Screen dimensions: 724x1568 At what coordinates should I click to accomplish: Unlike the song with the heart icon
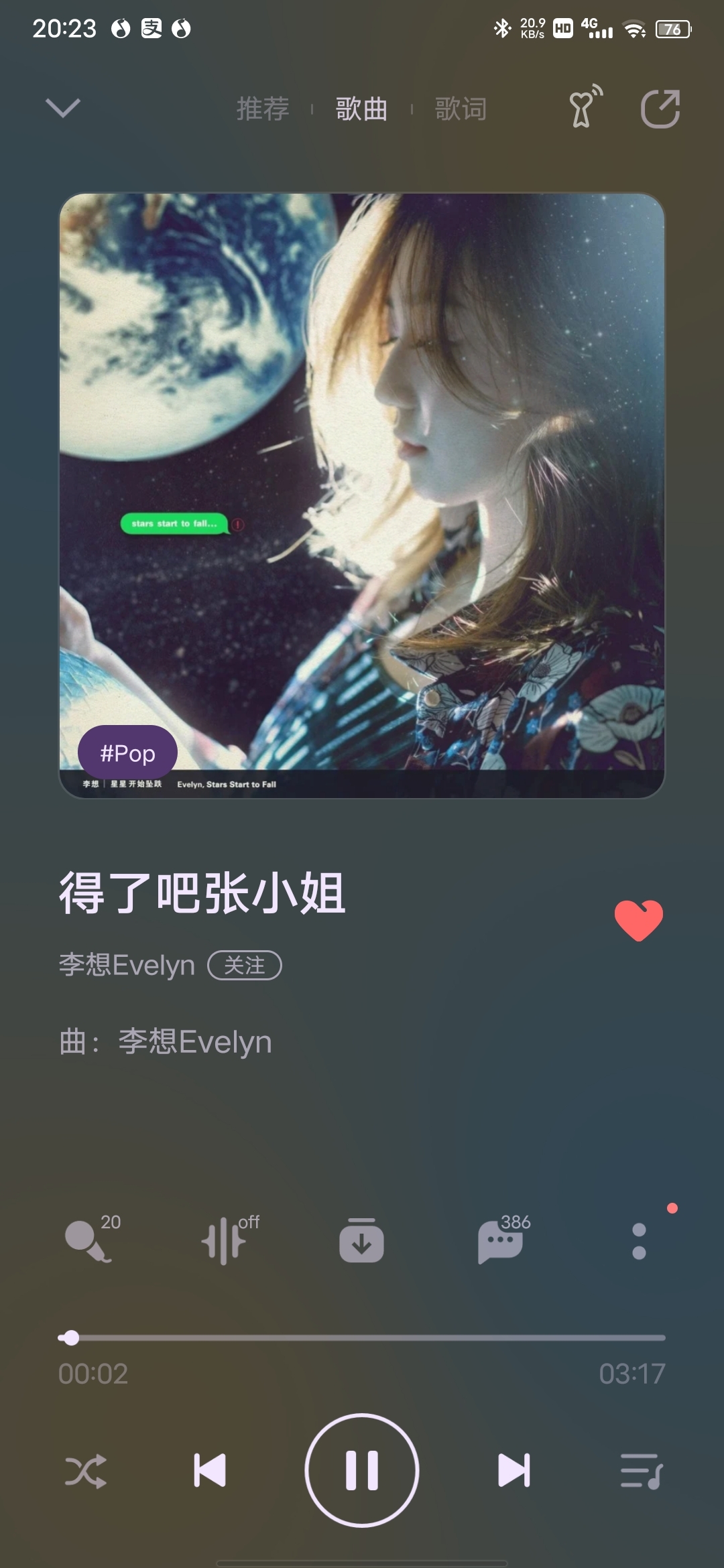[x=638, y=921]
